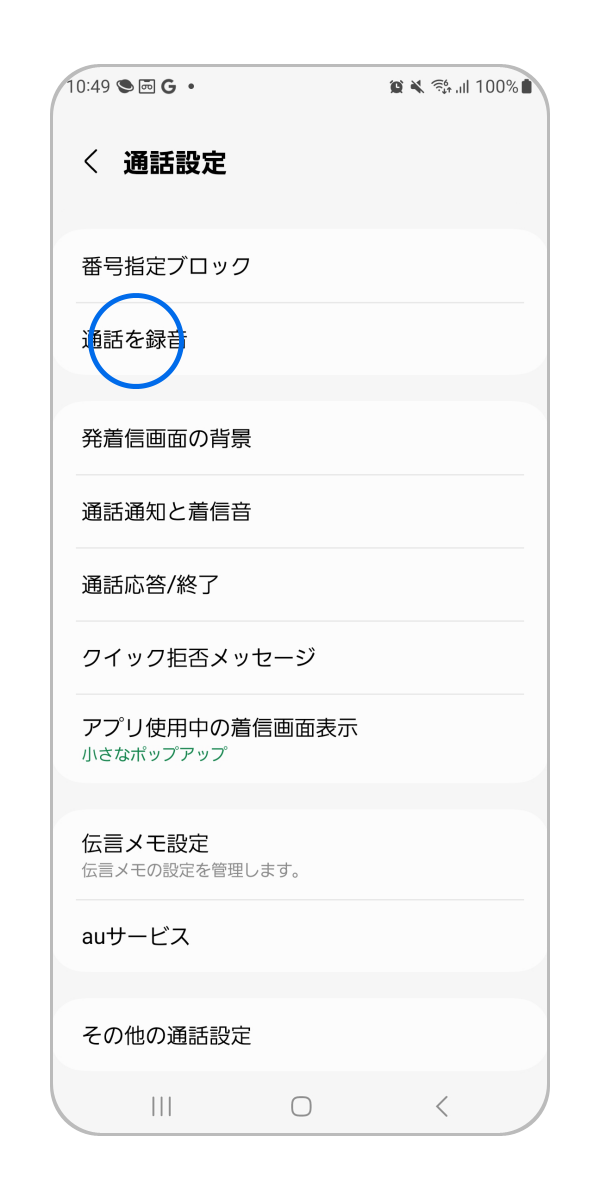Open 通話を録音 option
Screen dimensions: 600x1200
[300, 339]
